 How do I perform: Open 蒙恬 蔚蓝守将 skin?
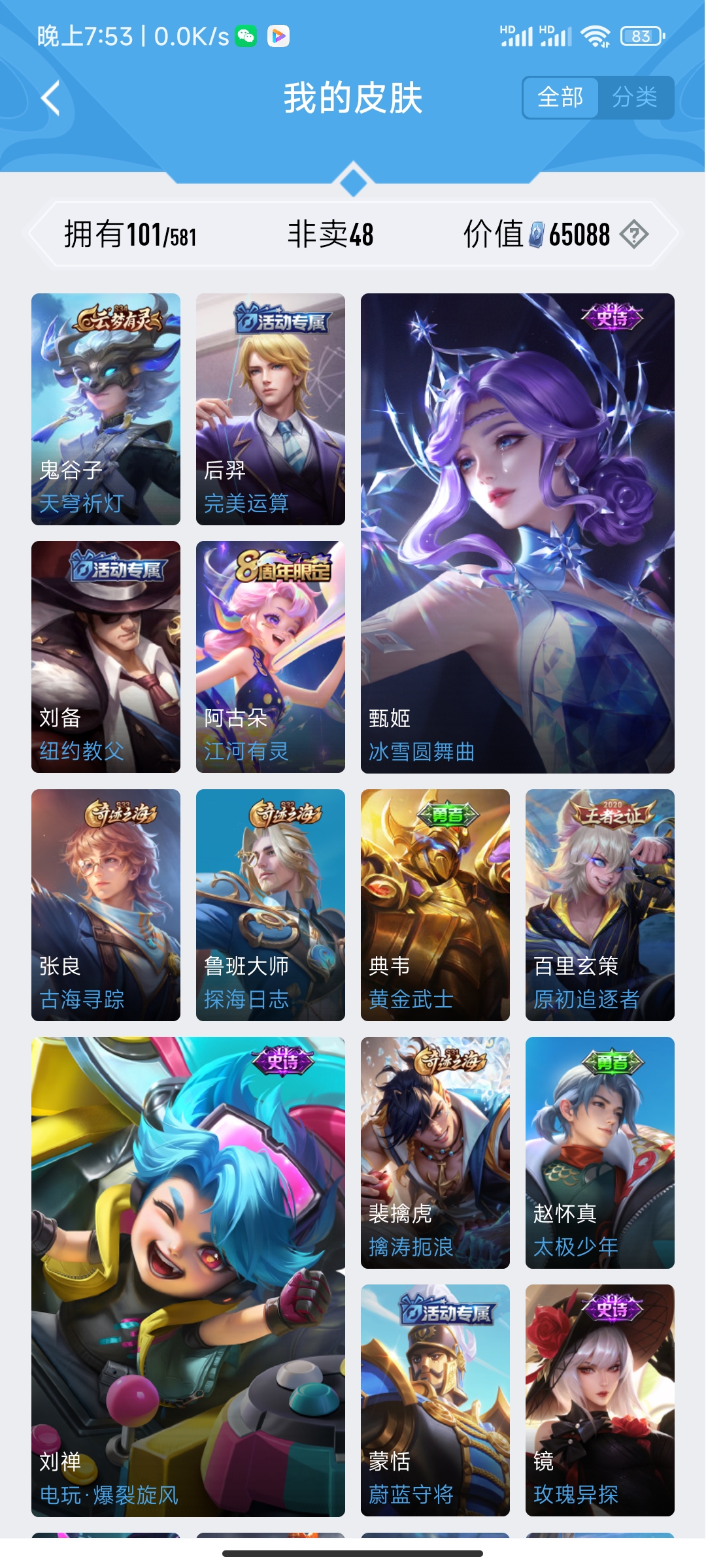pos(435,1400)
